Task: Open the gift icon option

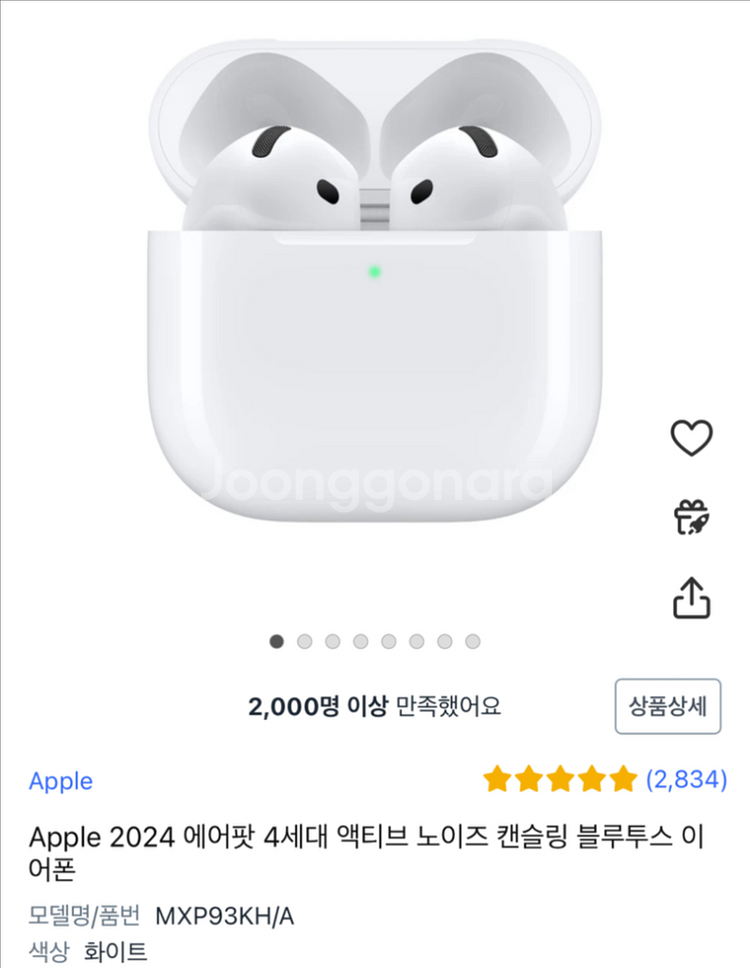Action: [690, 518]
